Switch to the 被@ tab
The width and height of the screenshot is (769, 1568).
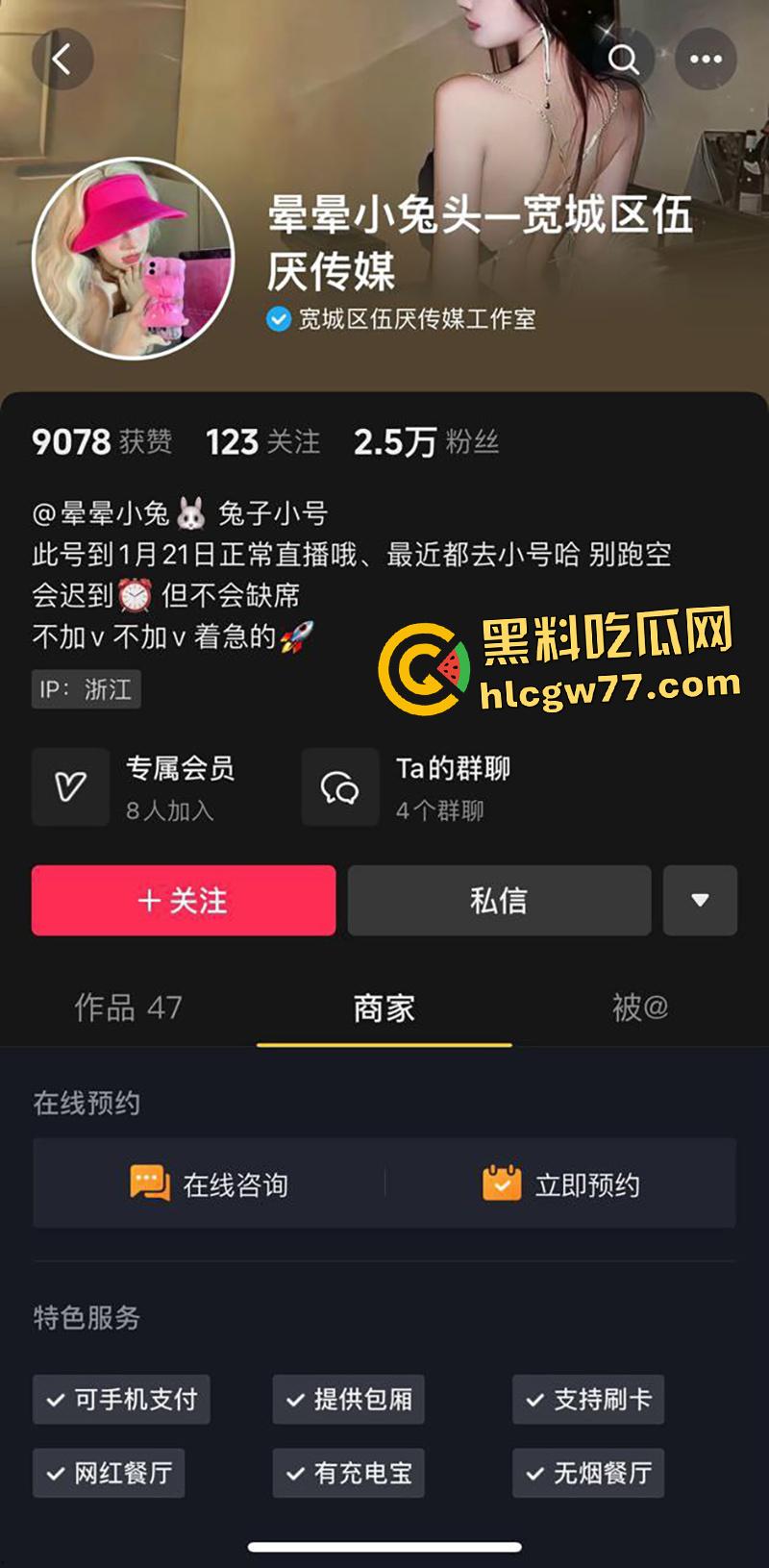point(638,1009)
